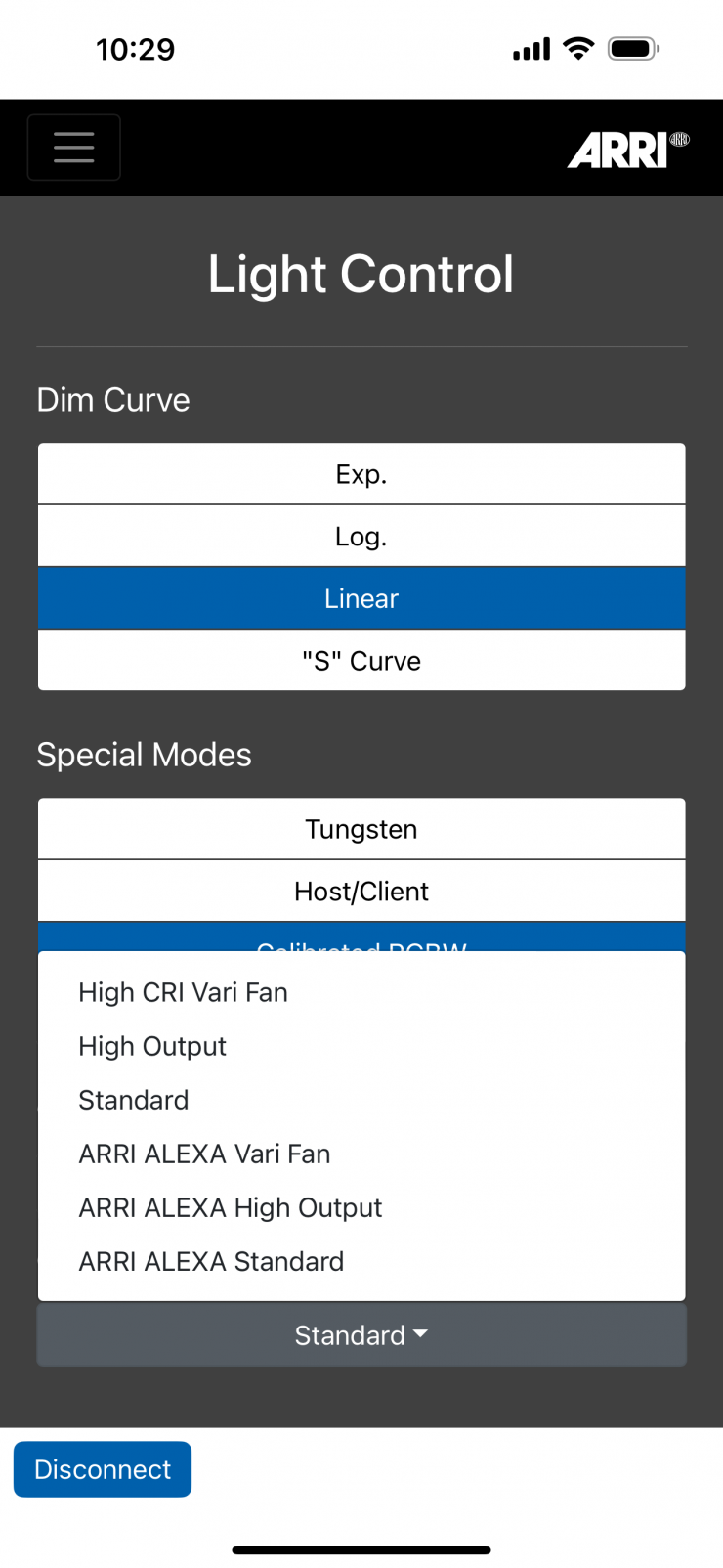Choose ARRI ALEXA Standard option
Screen dimensions: 723x1568
[211, 1261]
